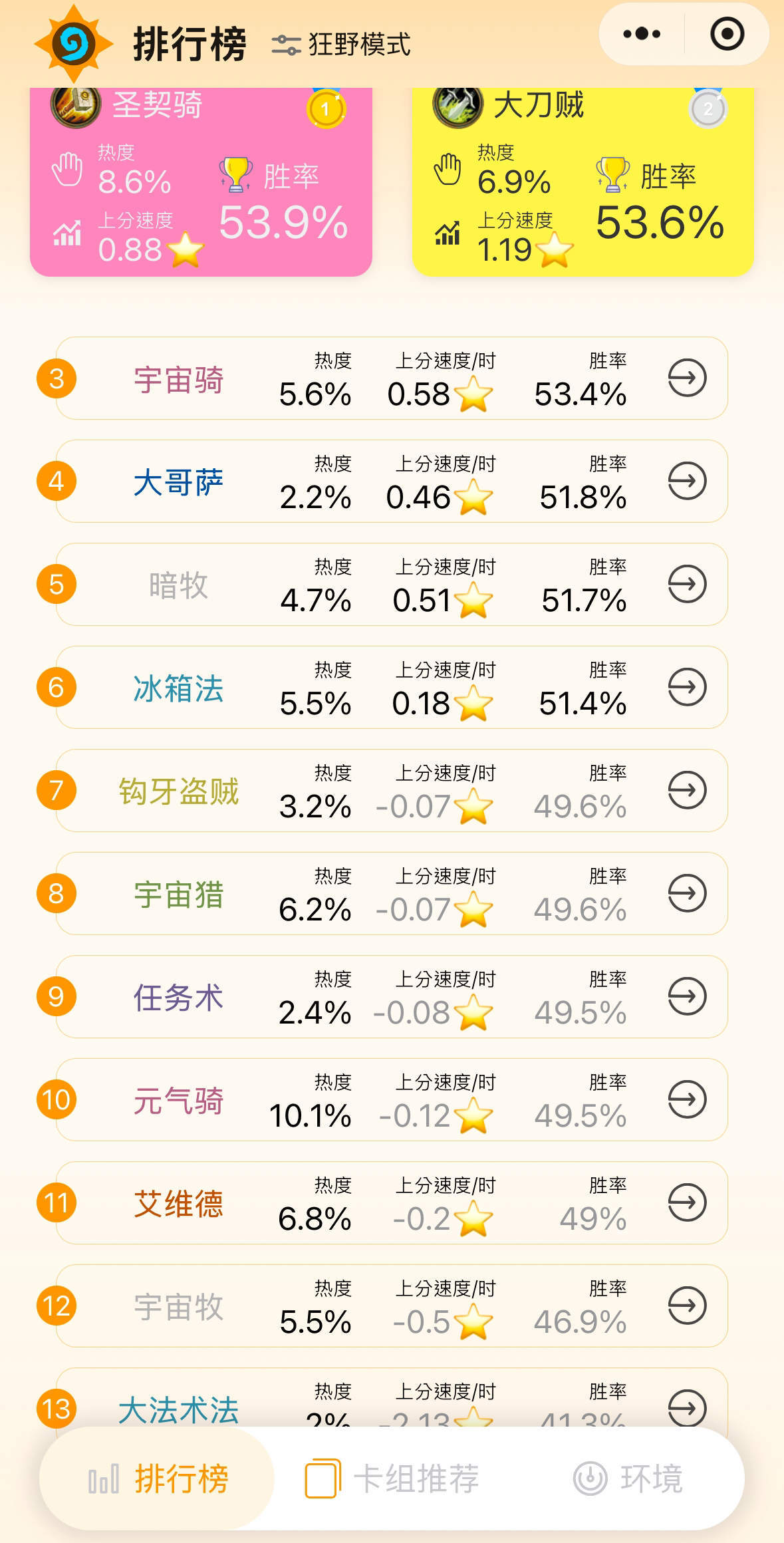Tap the detail arrow for 艾维德
784x1543 pixels.
point(687,1202)
